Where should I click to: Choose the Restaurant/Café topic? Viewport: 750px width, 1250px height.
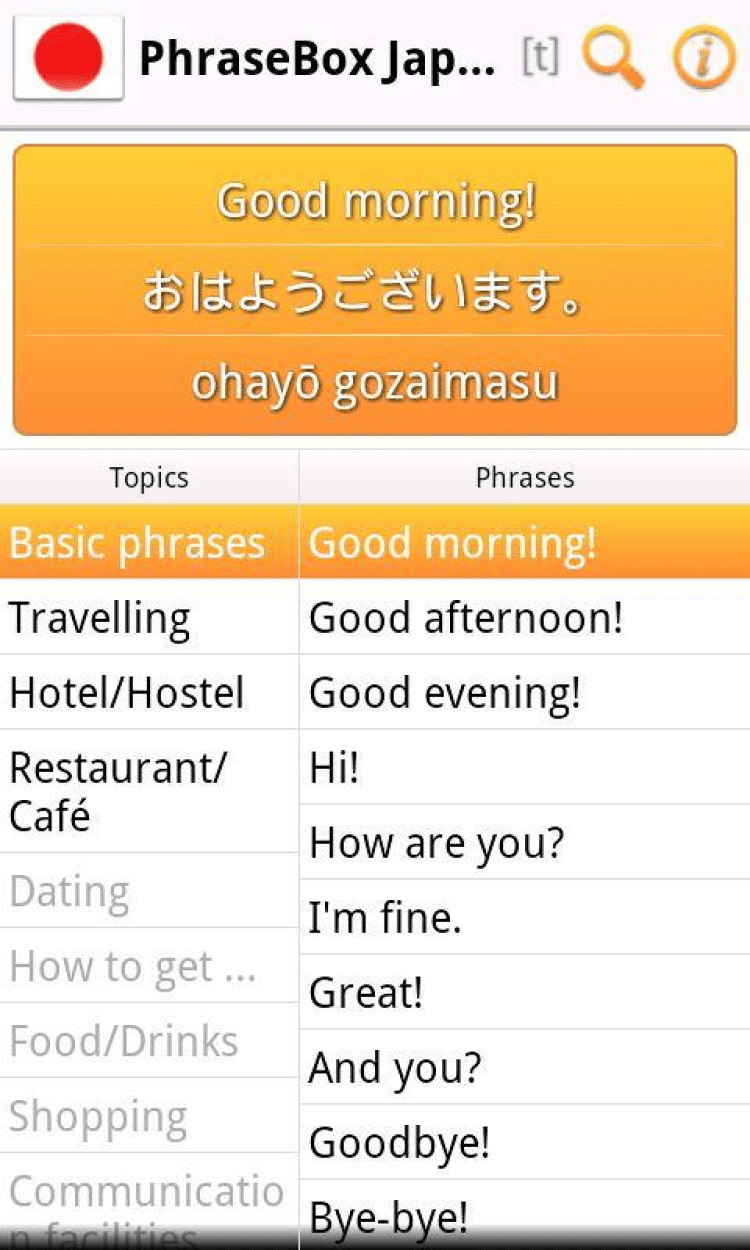point(149,792)
